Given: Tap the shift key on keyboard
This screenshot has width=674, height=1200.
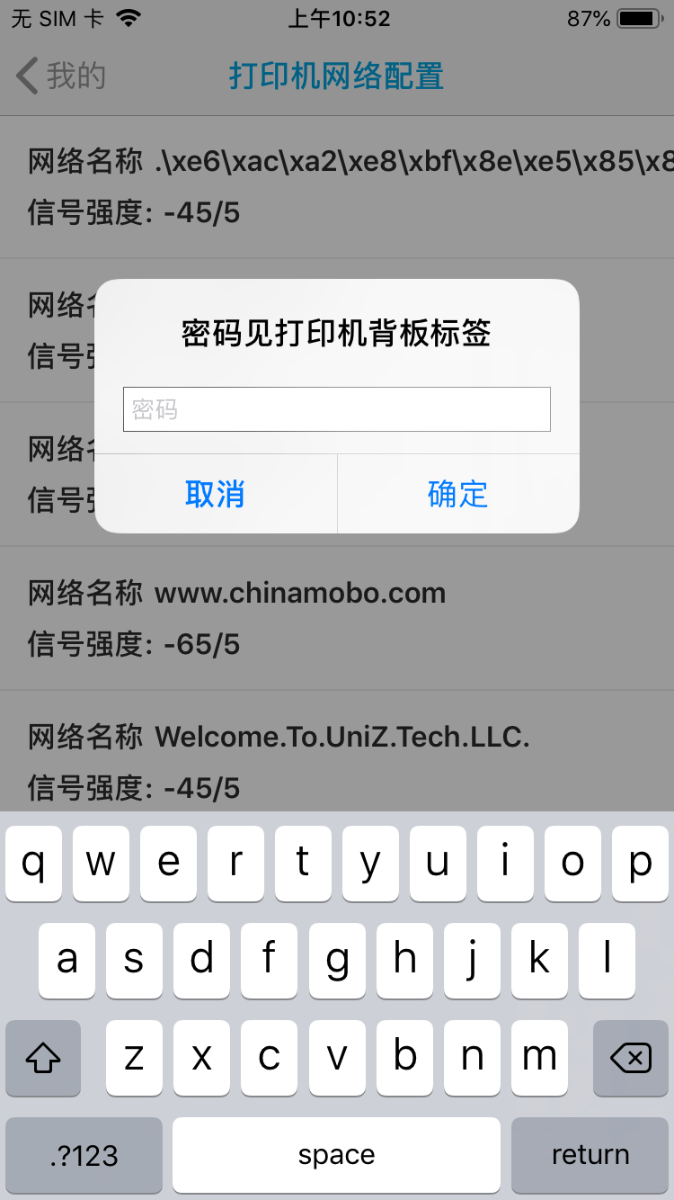Looking at the screenshot, I should click(43, 1058).
